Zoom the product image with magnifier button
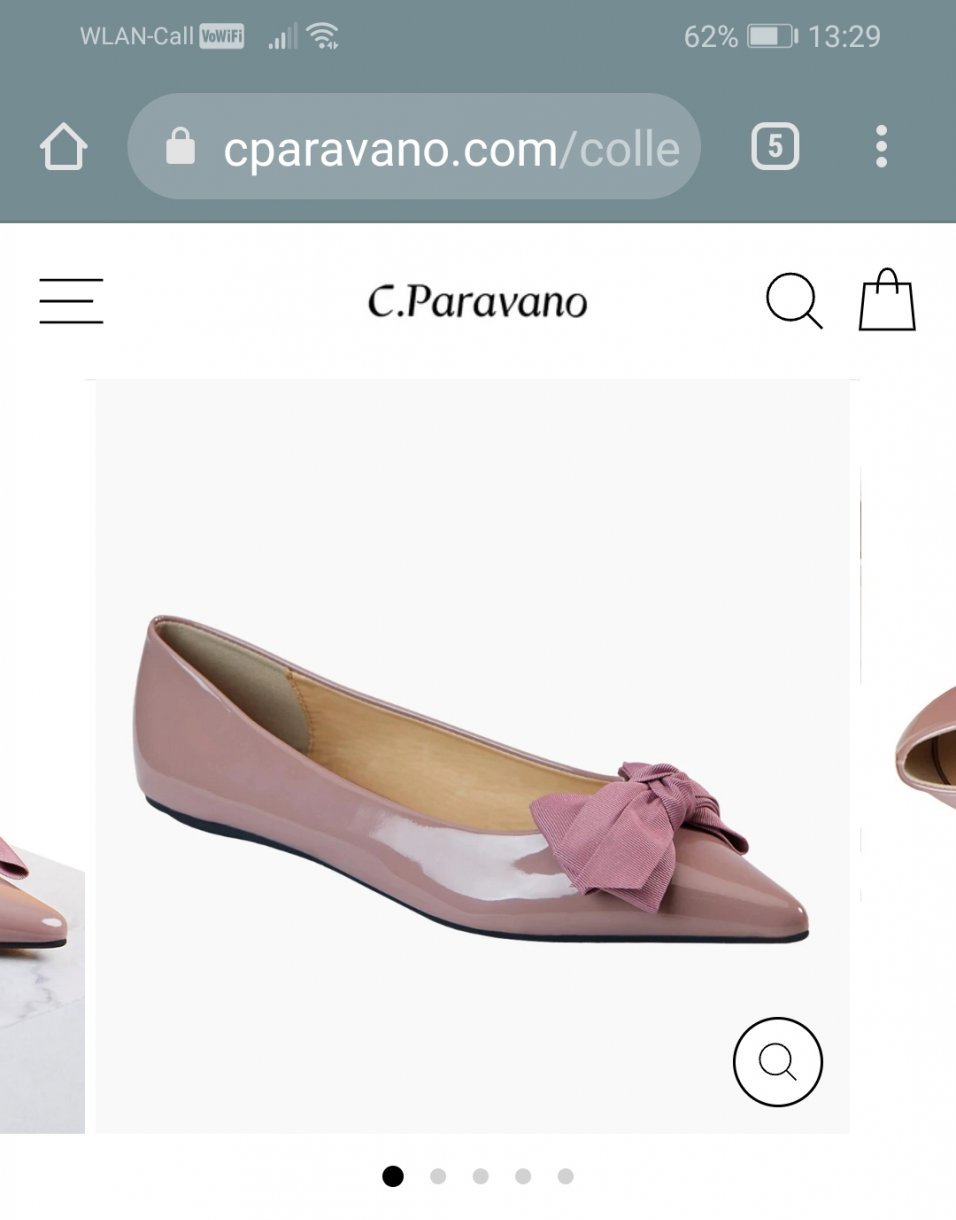956x1220 pixels. click(x=777, y=1061)
